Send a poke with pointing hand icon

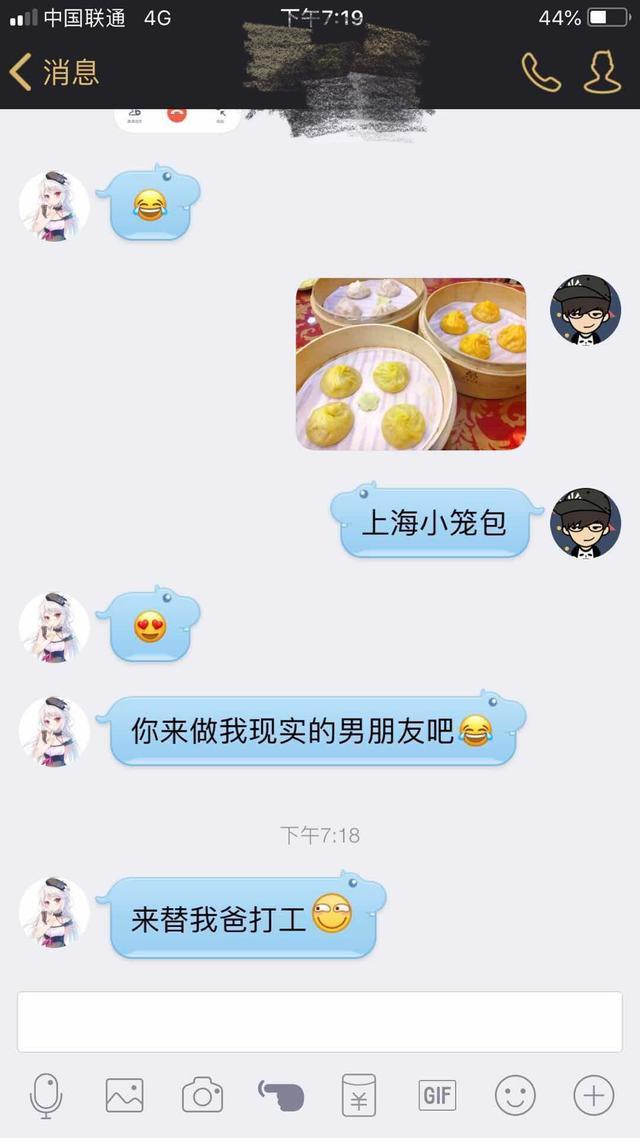coord(281,1095)
